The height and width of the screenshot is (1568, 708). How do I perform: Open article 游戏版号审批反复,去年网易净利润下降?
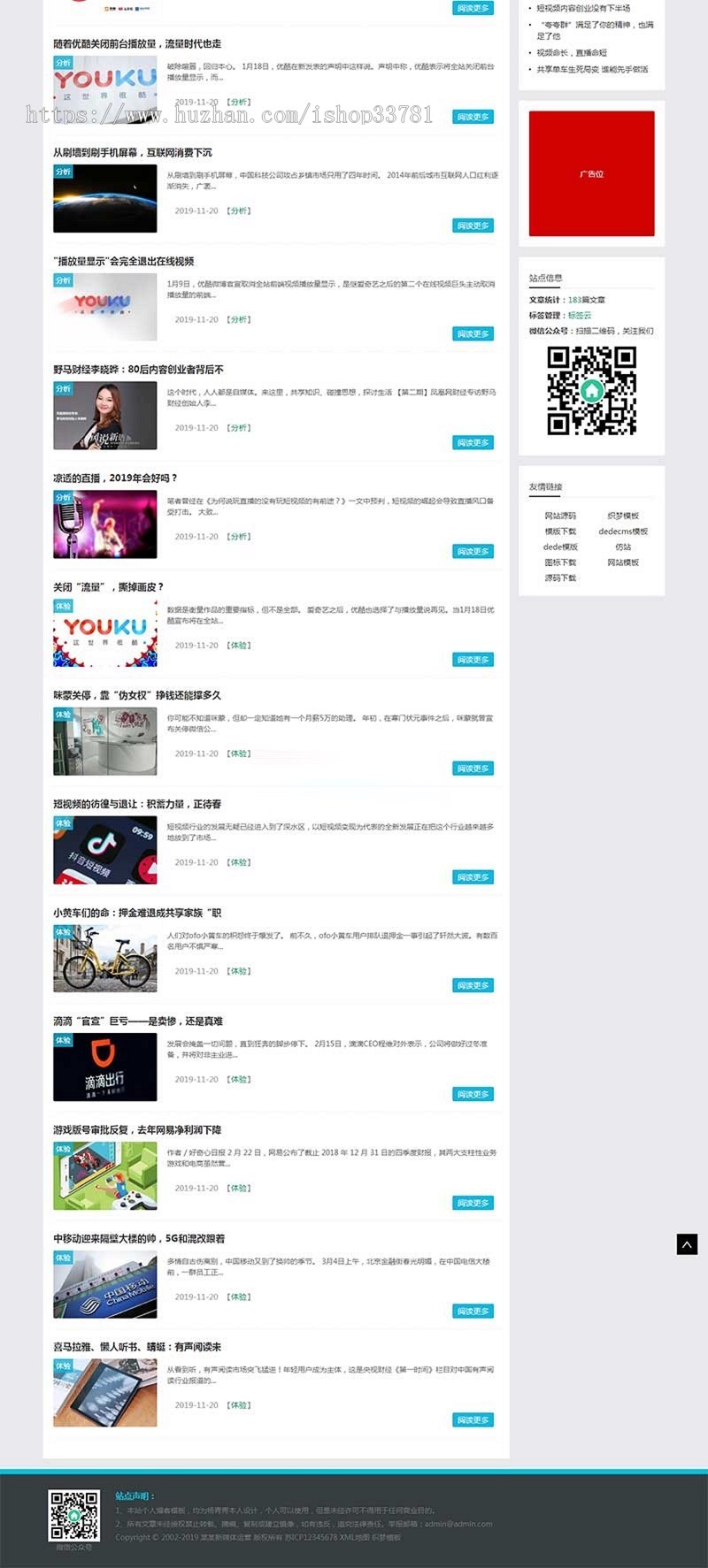pyautogui.click(x=137, y=1129)
